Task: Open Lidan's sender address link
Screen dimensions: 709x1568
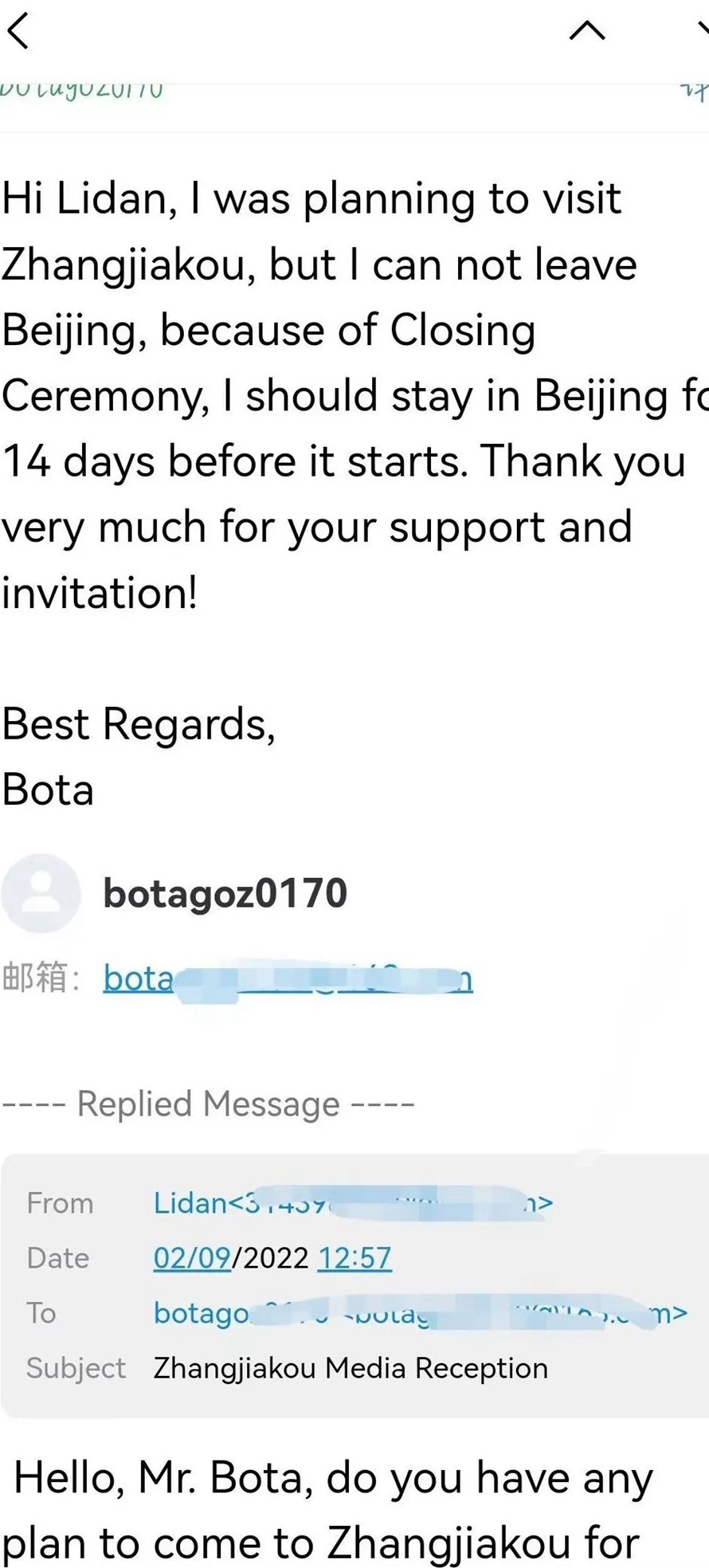Action: point(353,1202)
